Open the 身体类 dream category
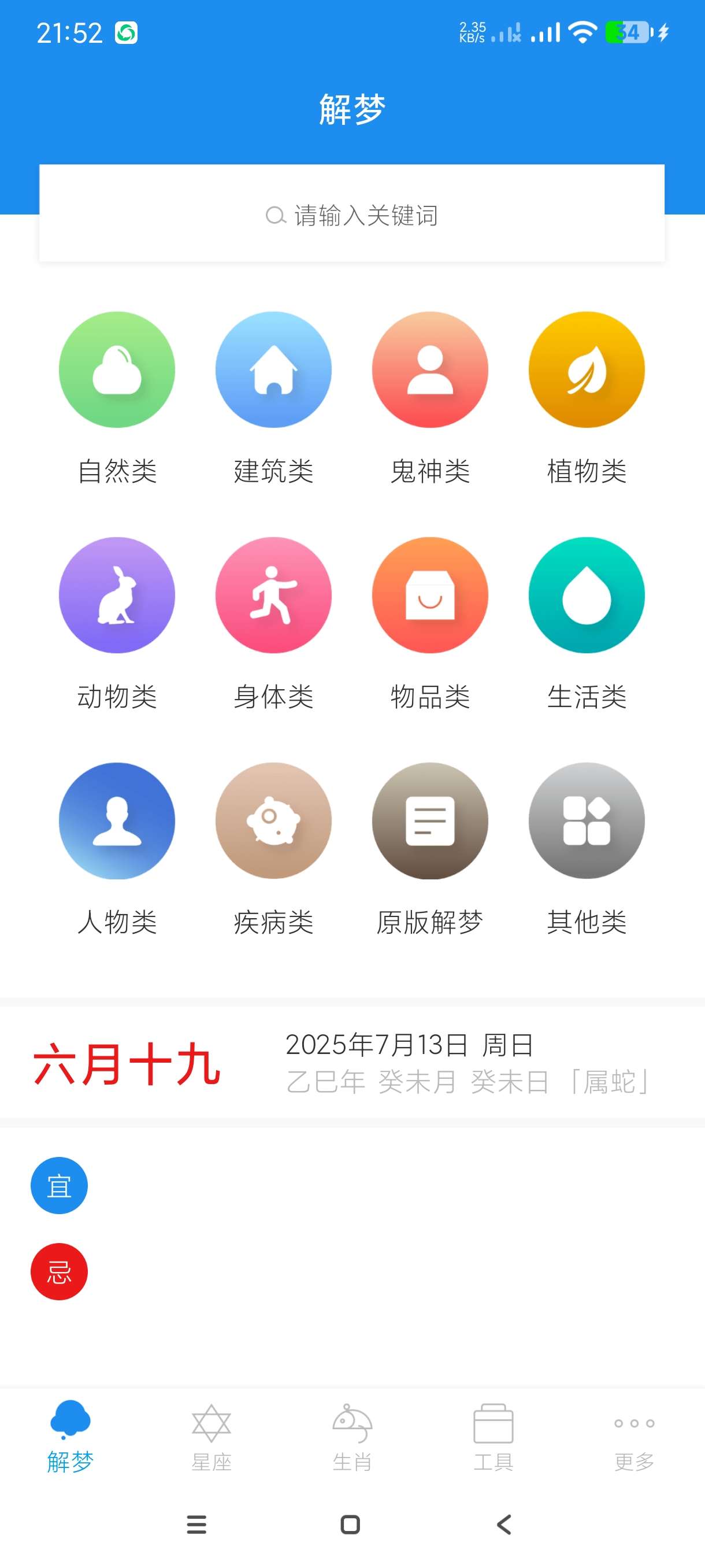This screenshot has width=705, height=1568. (274, 596)
